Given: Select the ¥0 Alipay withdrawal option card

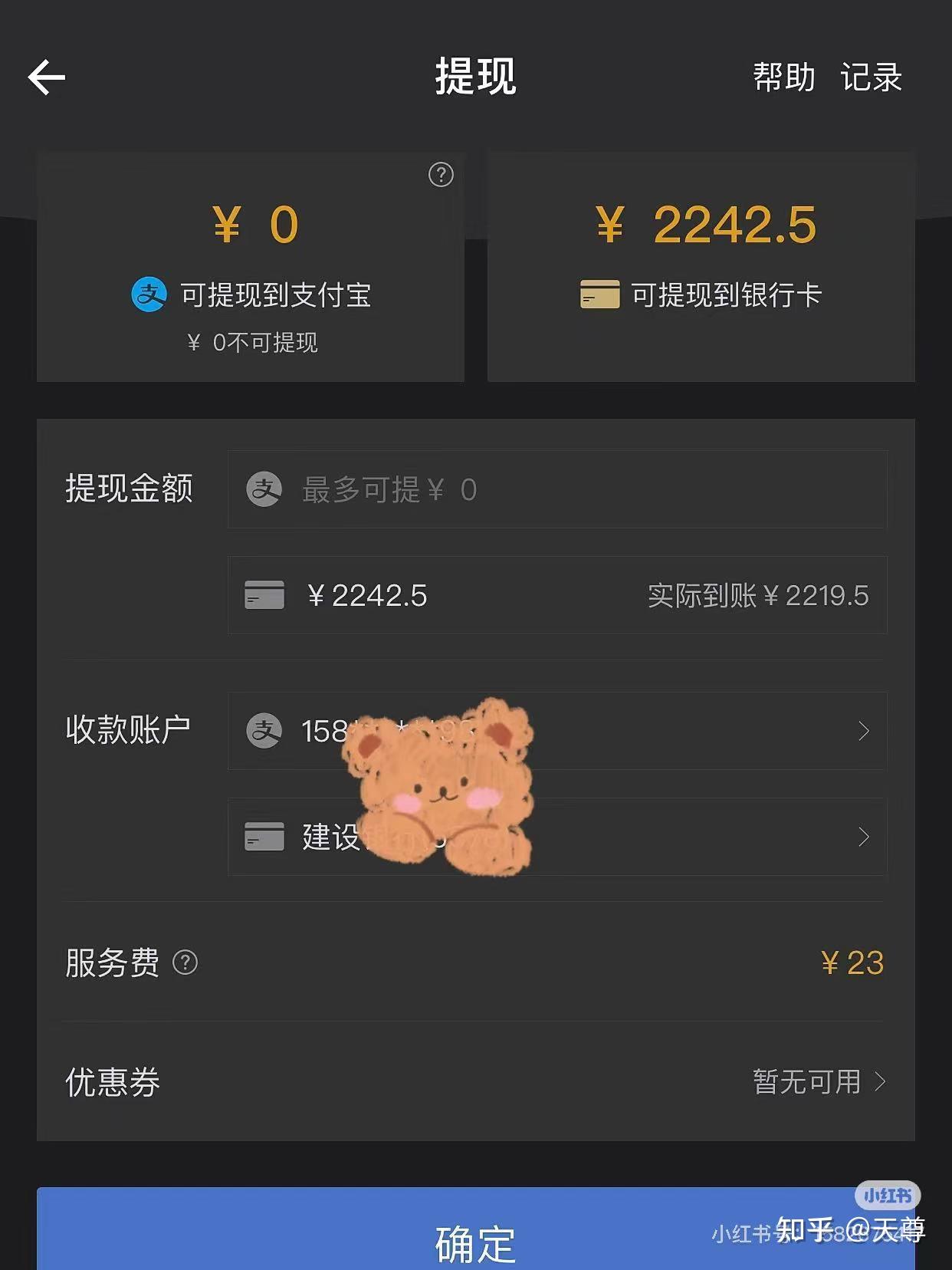Looking at the screenshot, I should click(251, 266).
